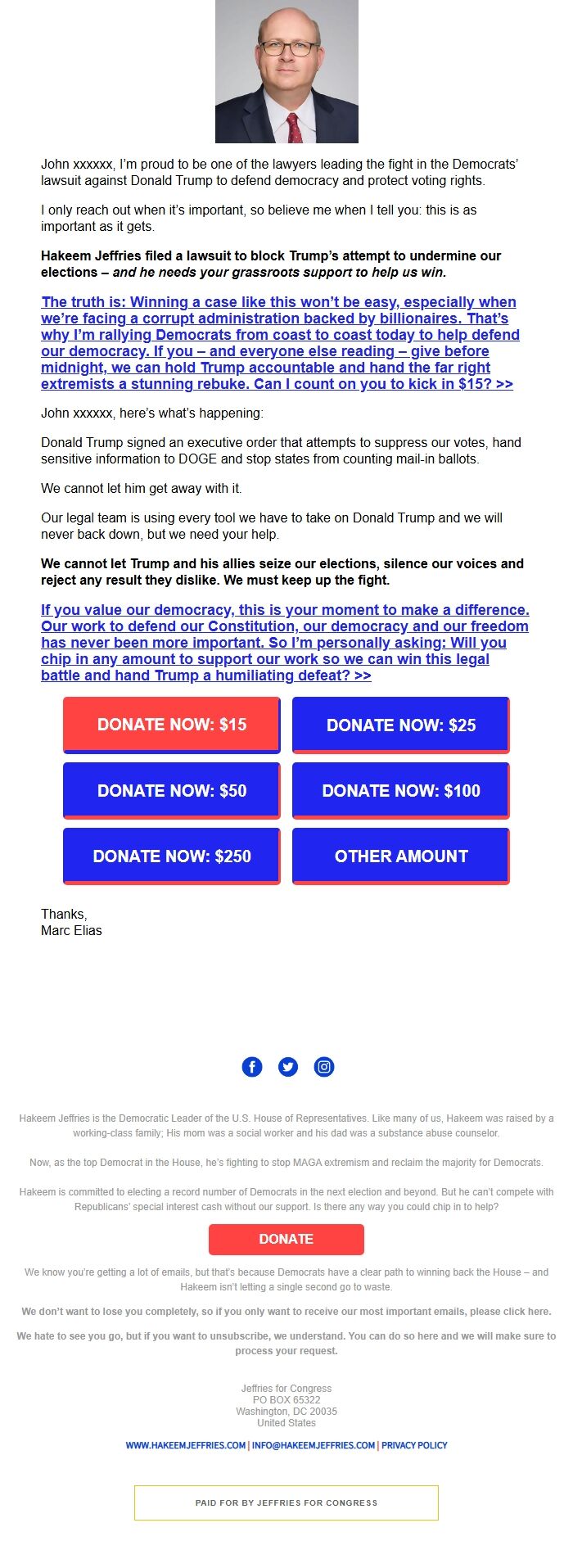Select Other Amount to donate
This screenshot has width=573, height=1568.
click(x=401, y=856)
